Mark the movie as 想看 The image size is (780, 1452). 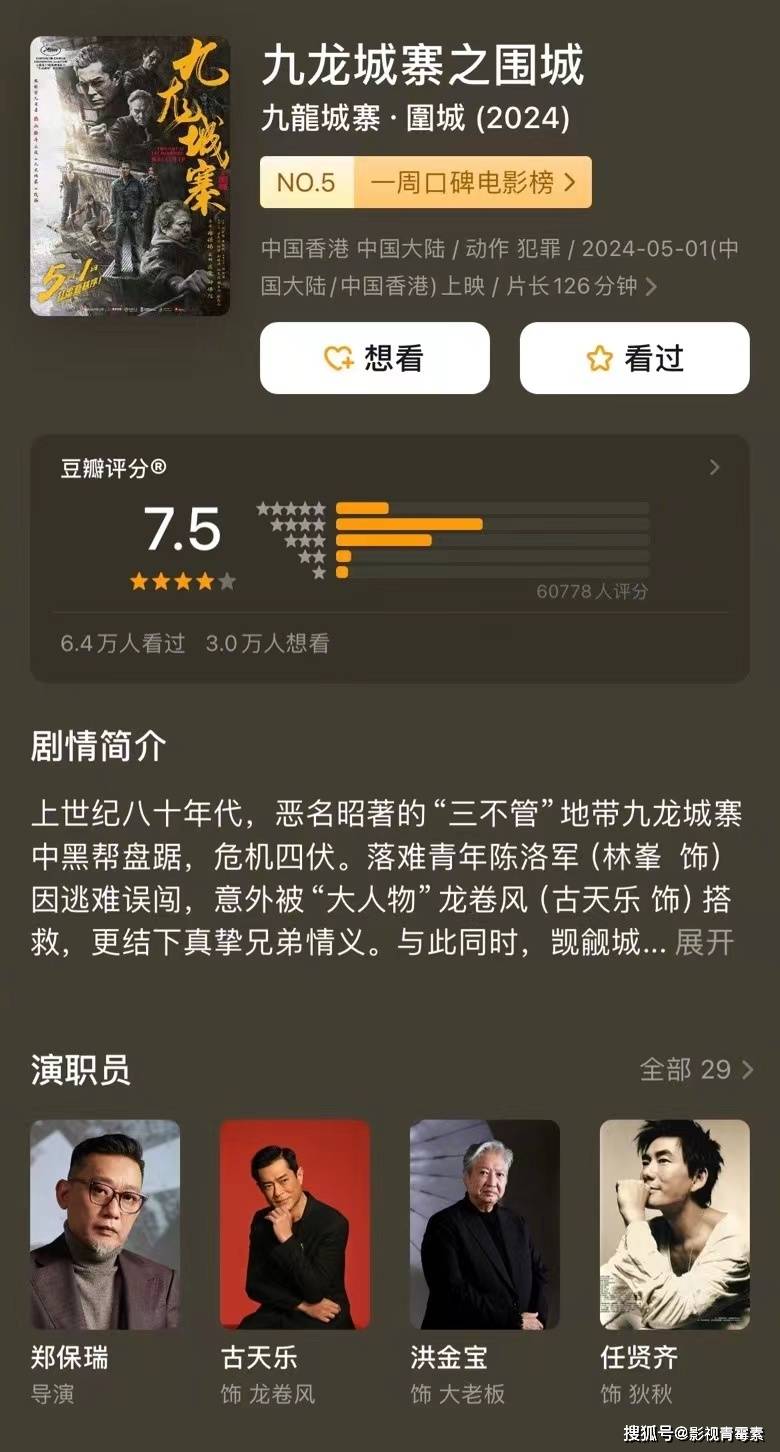[375, 358]
